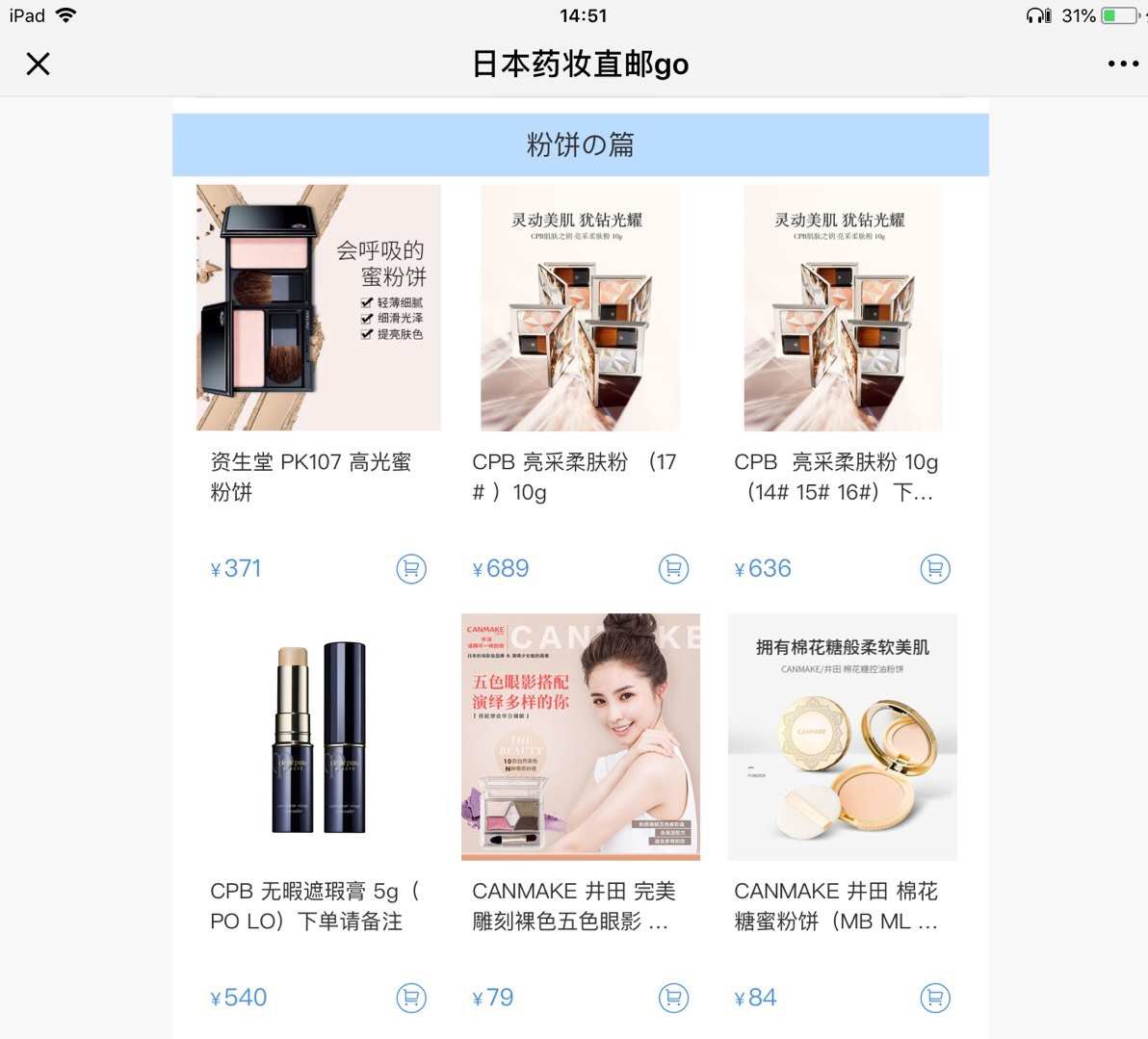The image size is (1148, 1039).
Task: Add CPB 无瑕遮瑕膏 to cart
Action: (x=411, y=998)
